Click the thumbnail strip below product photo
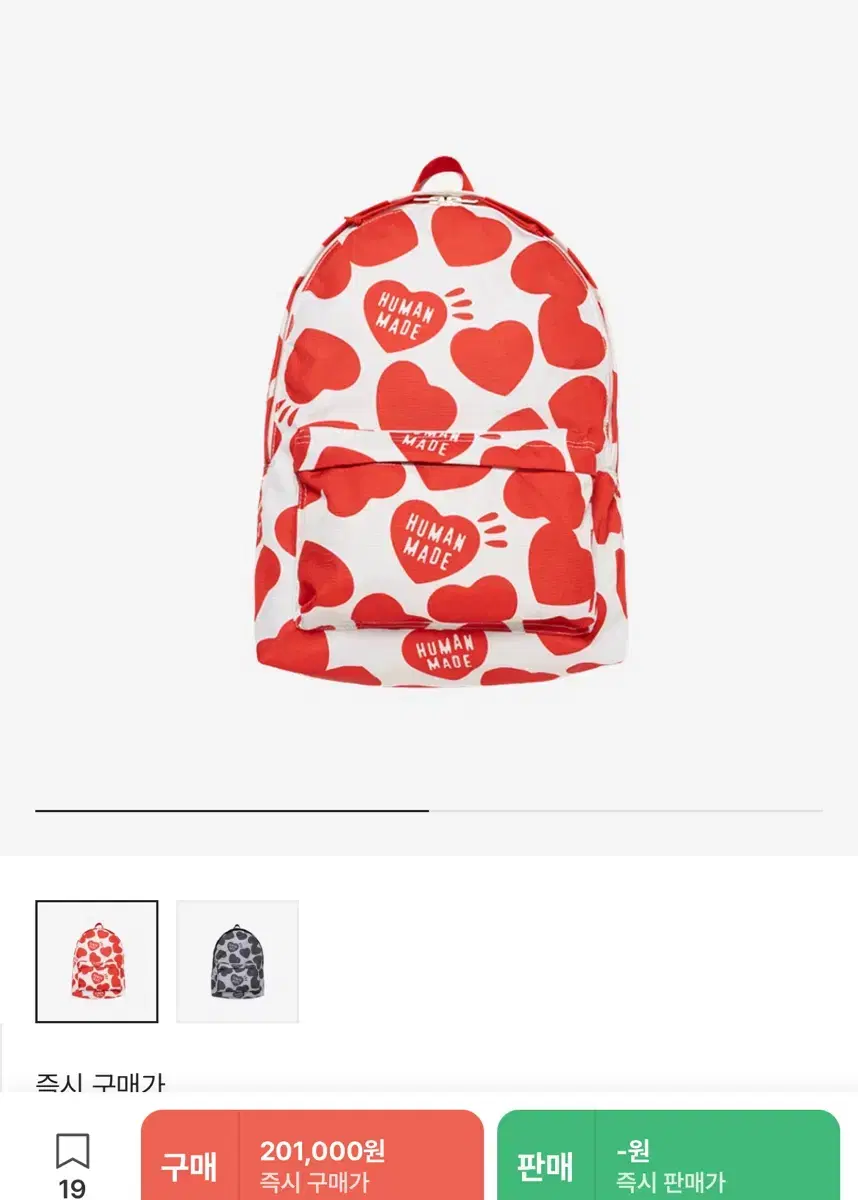858x1200 pixels. click(x=167, y=961)
